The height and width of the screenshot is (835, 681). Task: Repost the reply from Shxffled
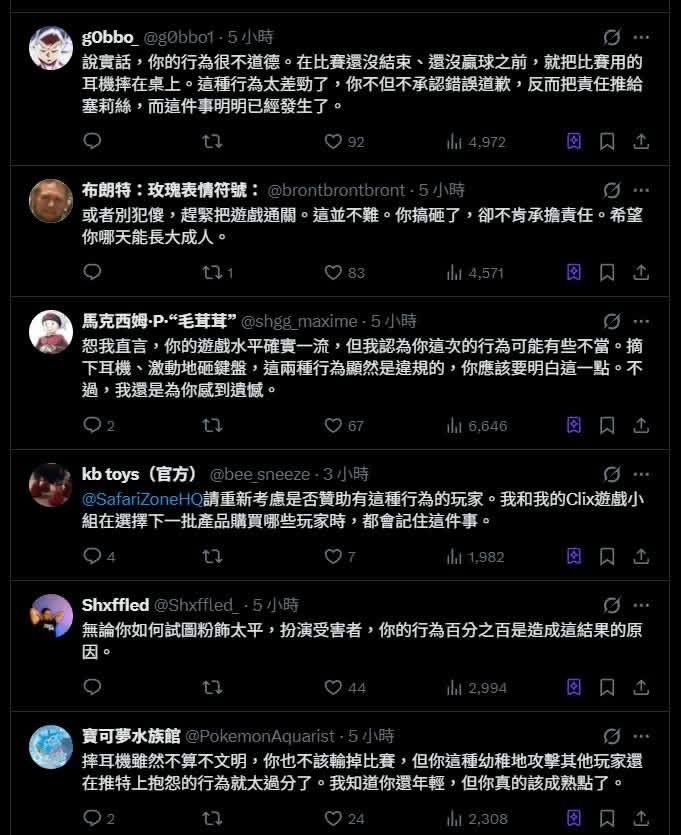tap(213, 687)
